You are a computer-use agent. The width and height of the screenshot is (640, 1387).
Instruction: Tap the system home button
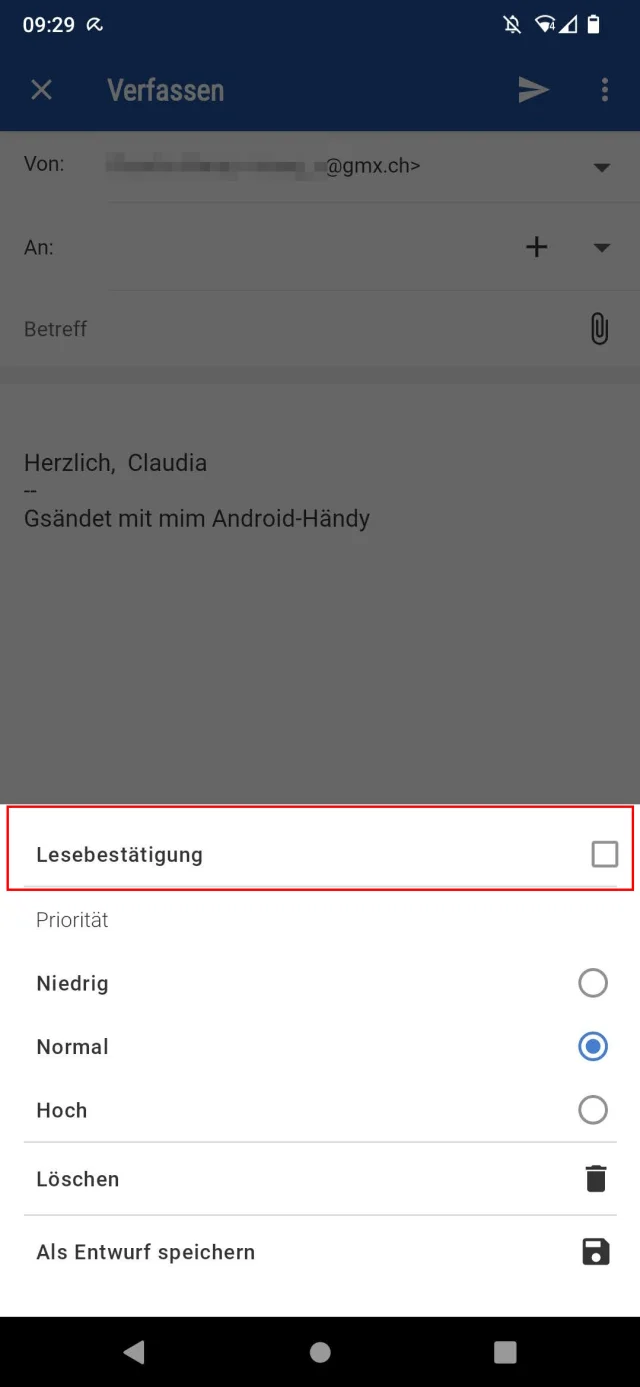320,1352
